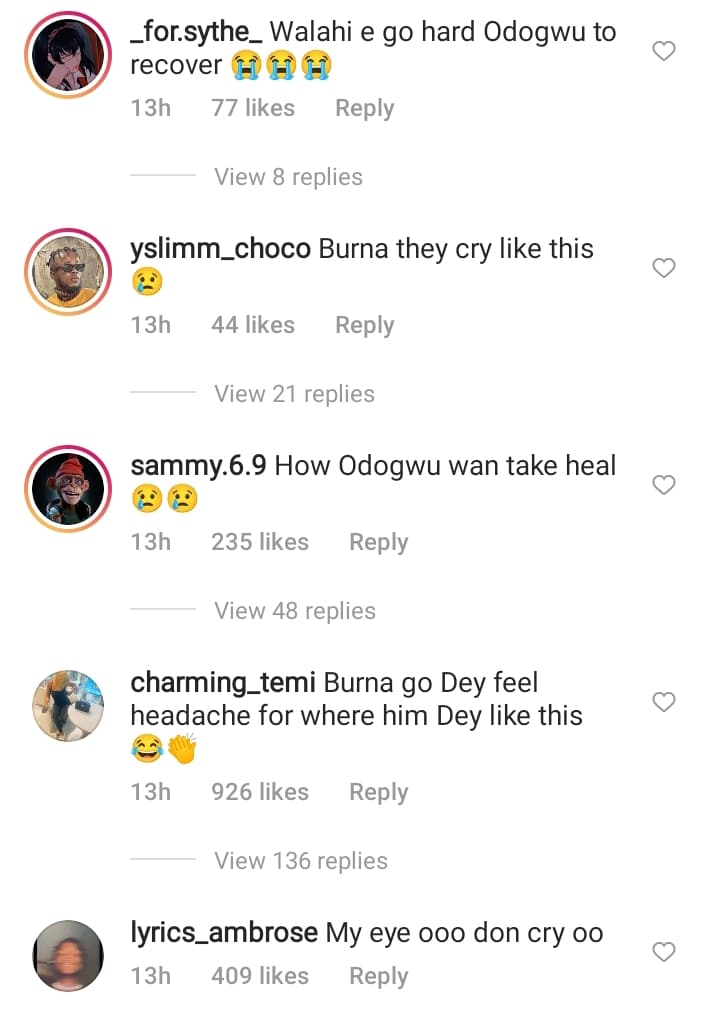Like the comment by _for.sythe_
Viewport: 720px width, 1030px height.
click(664, 51)
